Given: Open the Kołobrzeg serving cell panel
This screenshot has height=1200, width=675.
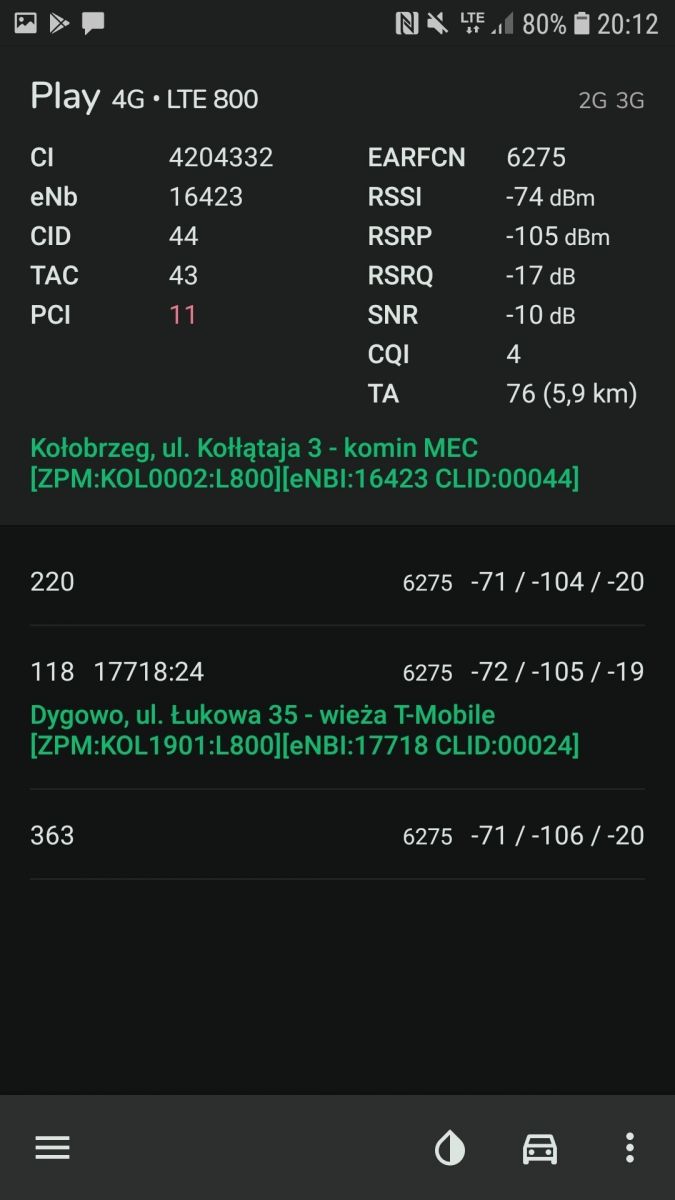Looking at the screenshot, I should 337,286.
